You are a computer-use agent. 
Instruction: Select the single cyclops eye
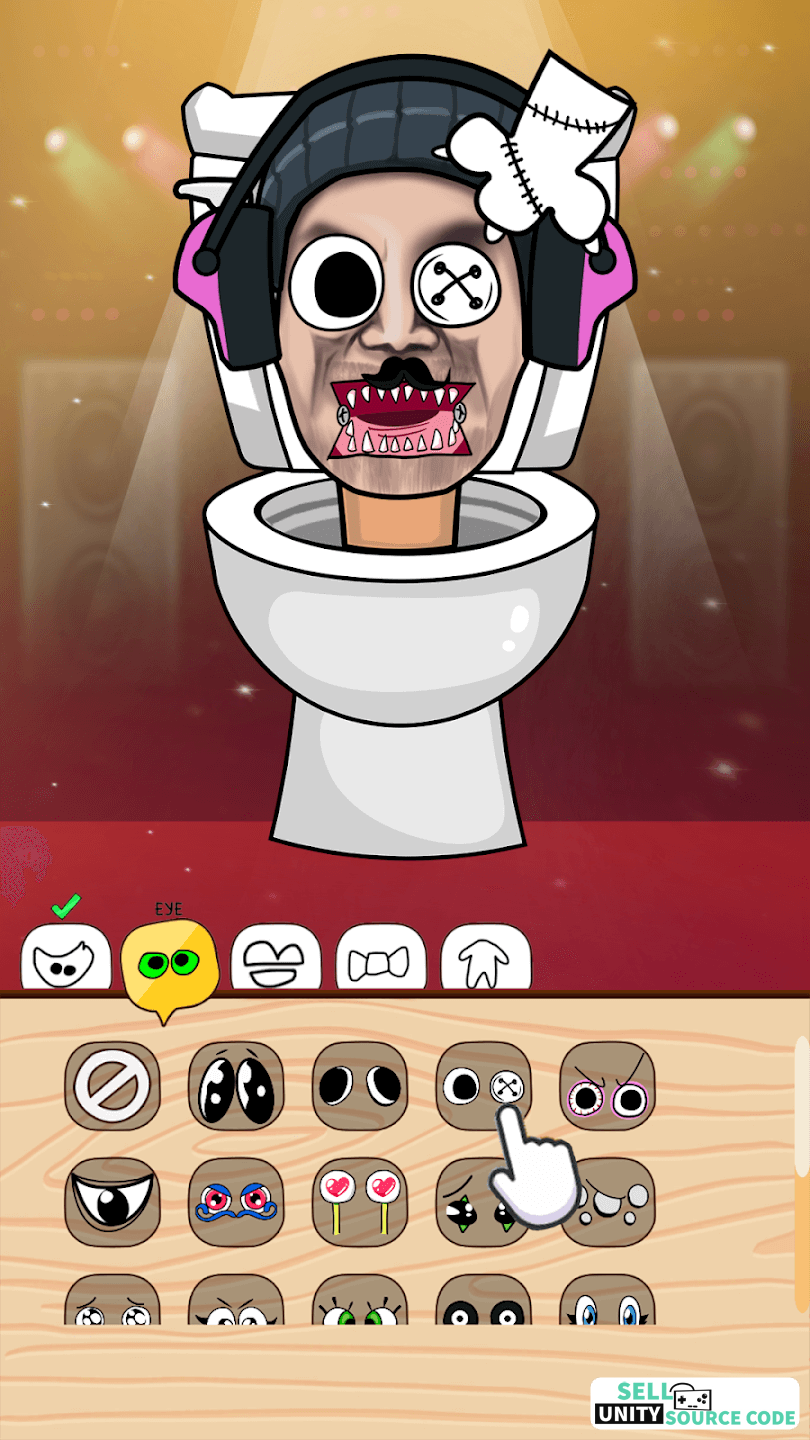[112, 1202]
